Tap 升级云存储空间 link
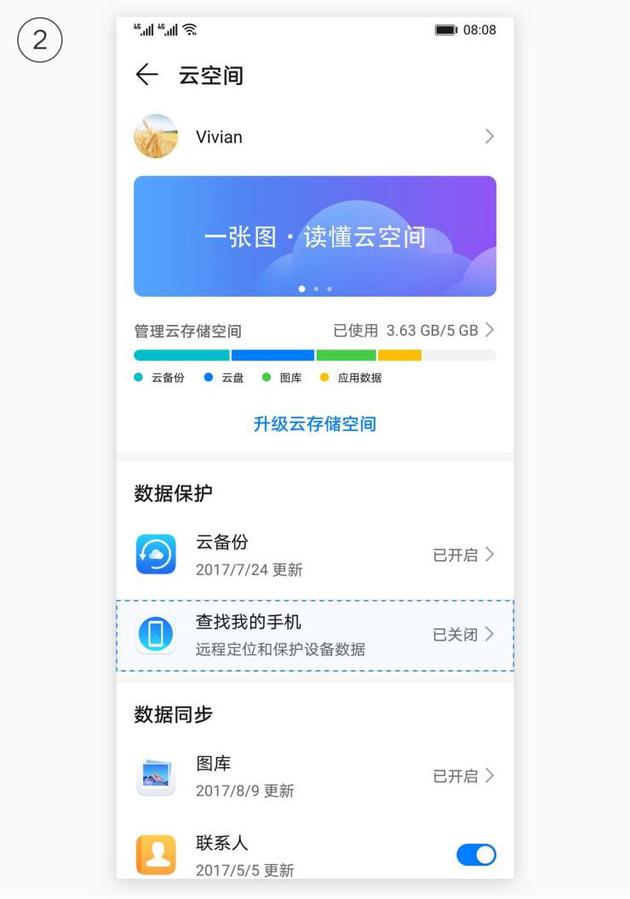The image size is (630, 899). [314, 424]
